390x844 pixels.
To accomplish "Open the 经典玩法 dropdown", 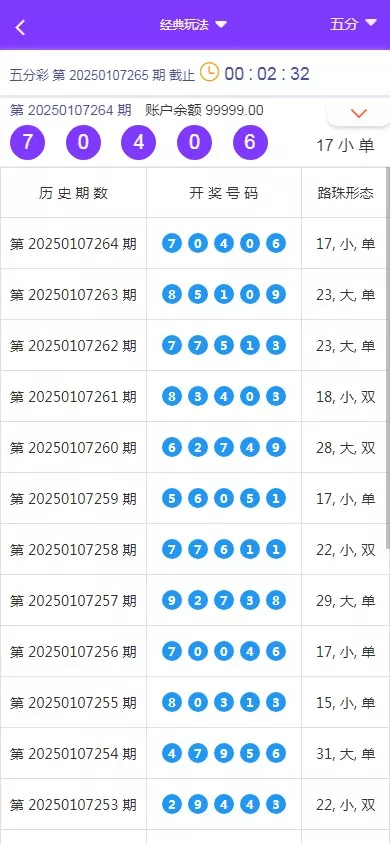I will pos(194,25).
